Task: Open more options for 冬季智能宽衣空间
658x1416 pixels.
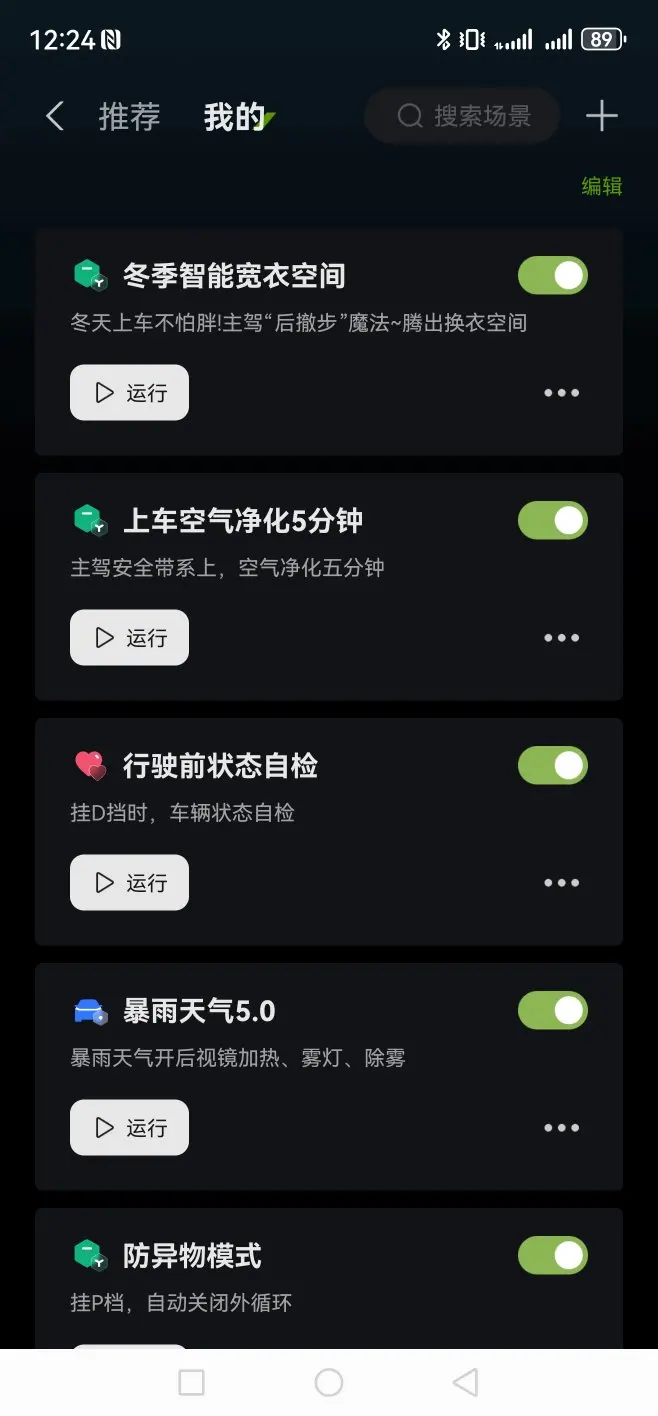Action: pyautogui.click(x=561, y=393)
